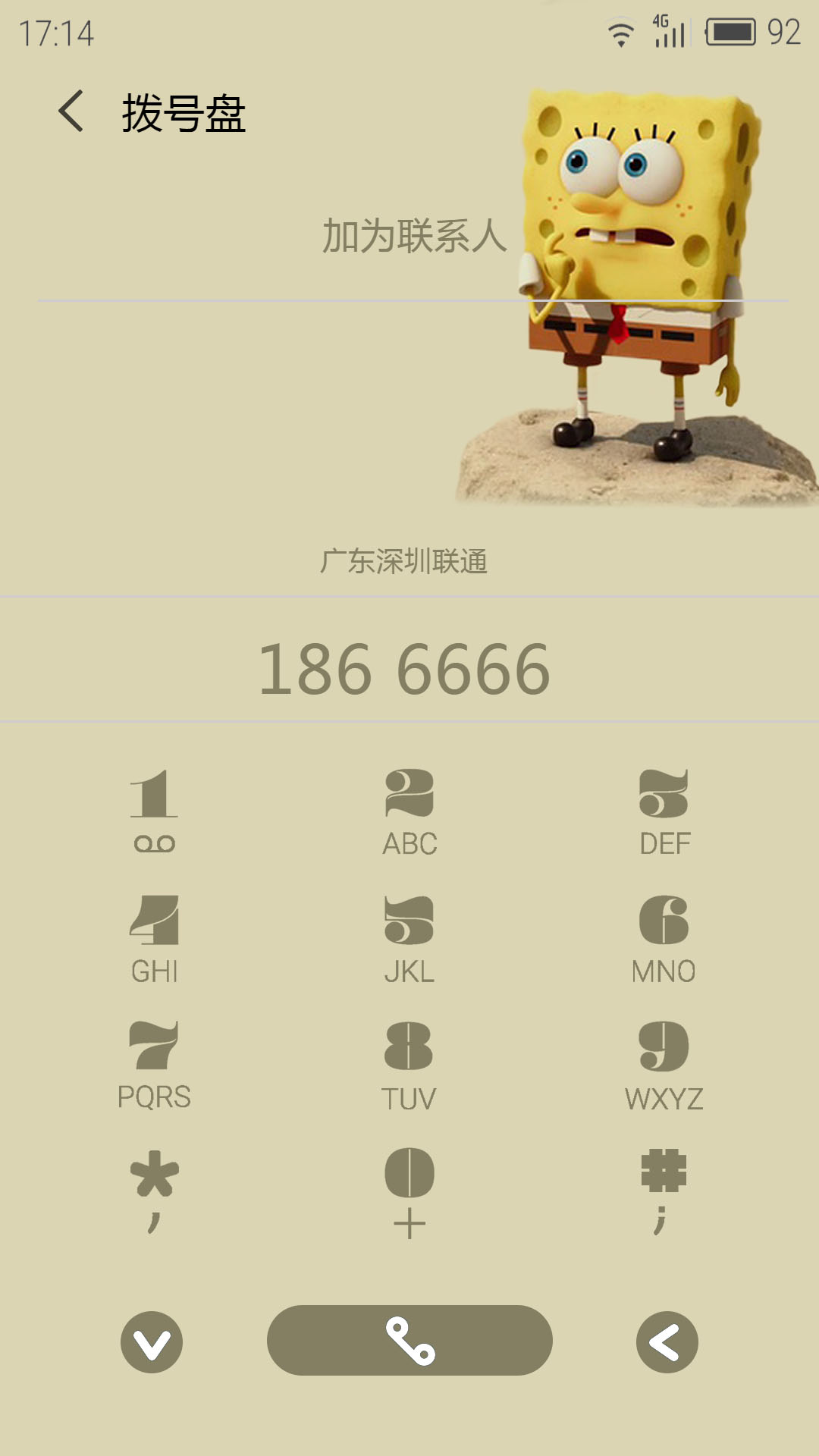Enter digit 3 DEF
The width and height of the screenshot is (819, 1456).
(664, 811)
